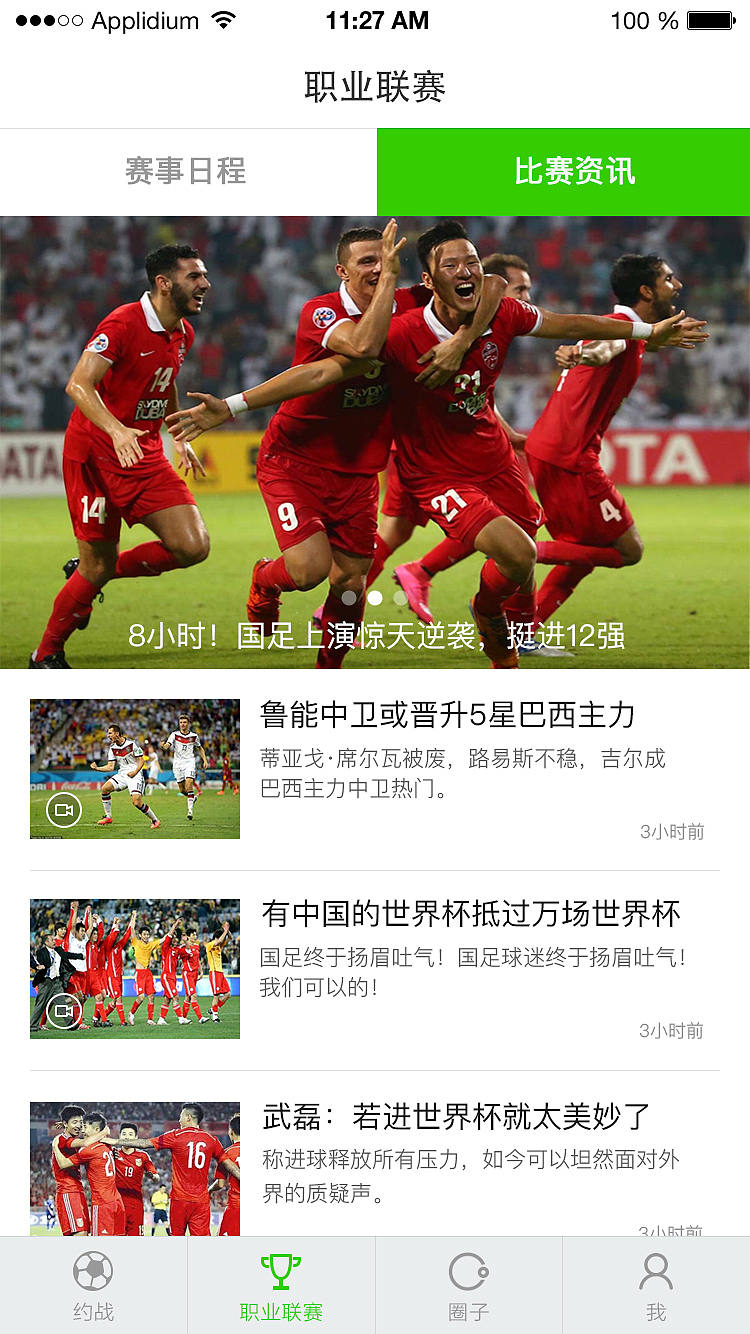Open article 有中国的世界杯抵过万场世界杯

pos(375,970)
